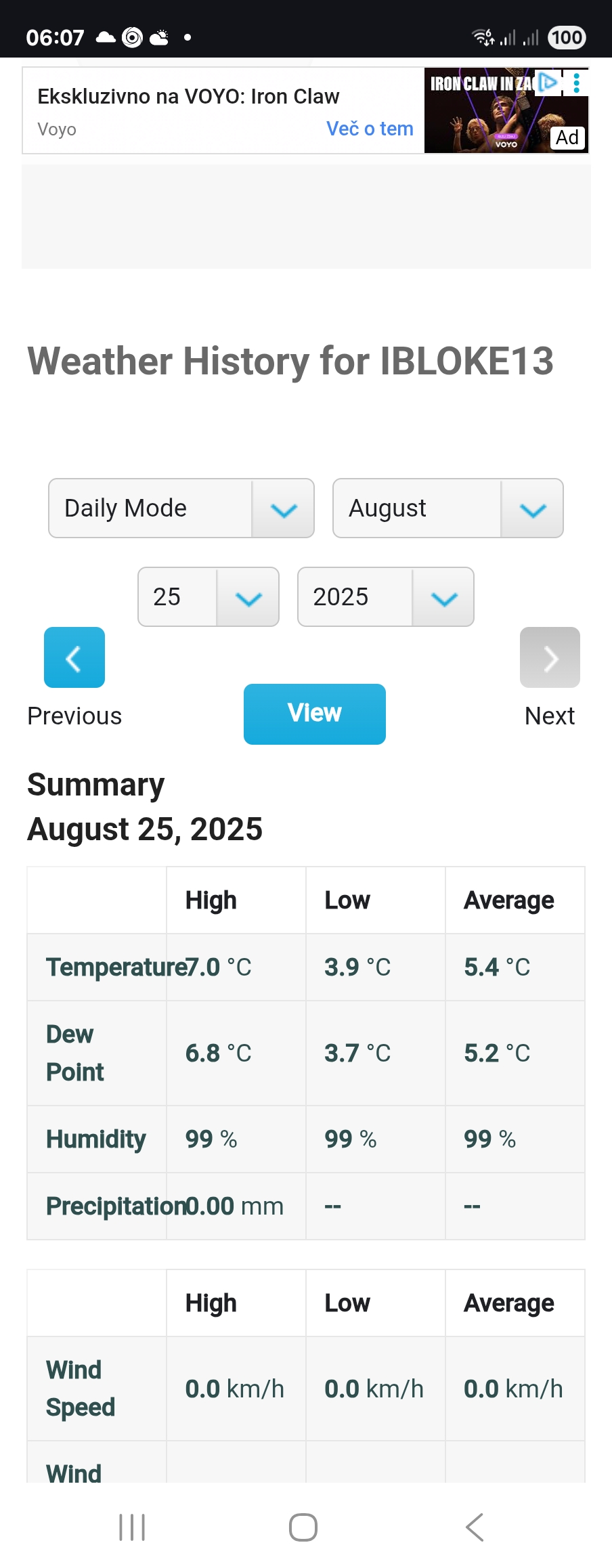Open the year dropdown showing 2025
Screen dimensions: 612x1568
point(386,597)
